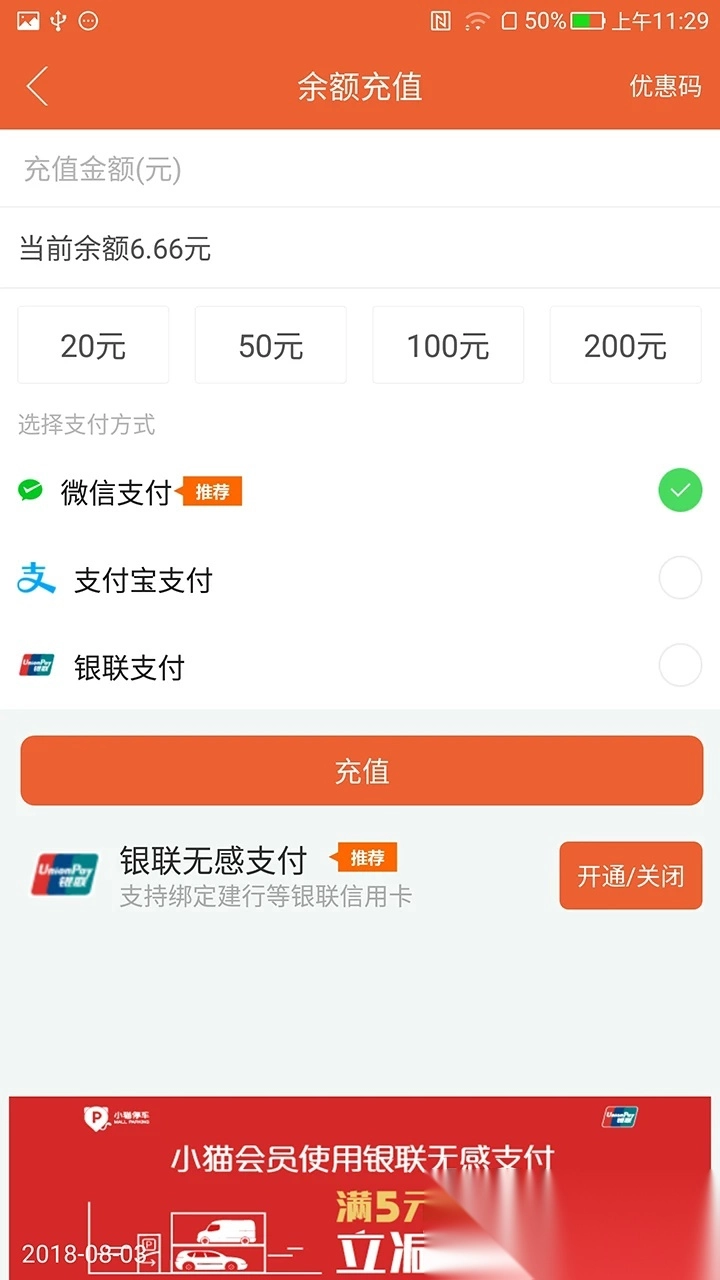Select the 支付宝支付 radio button
The height and width of the screenshot is (1280, 720).
[680, 578]
